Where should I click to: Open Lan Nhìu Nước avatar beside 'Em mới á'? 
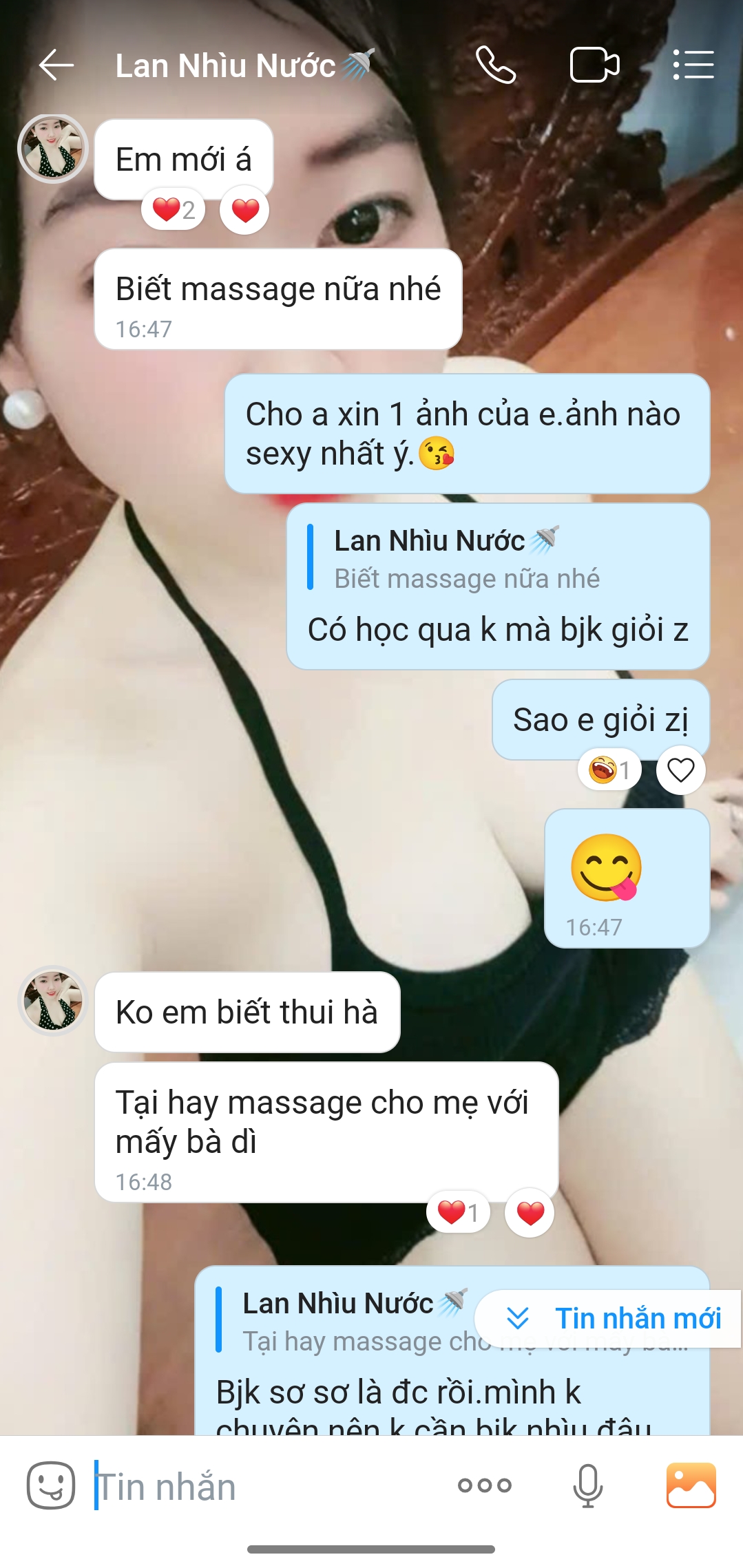coord(53,149)
